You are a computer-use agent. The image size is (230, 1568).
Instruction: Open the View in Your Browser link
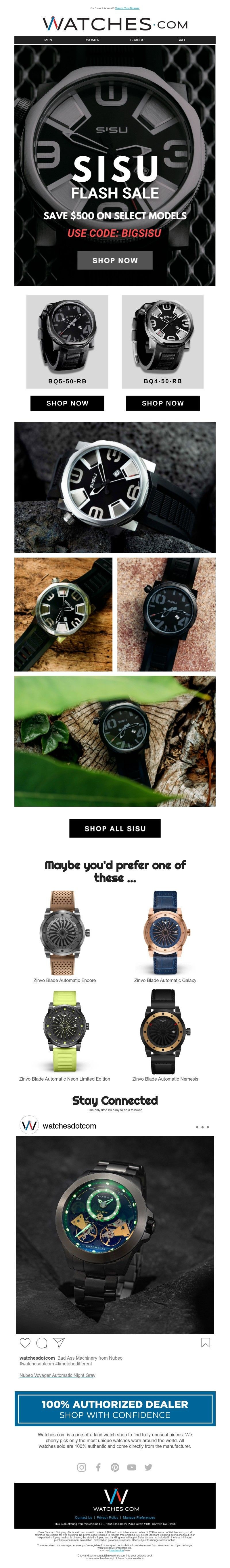pyautogui.click(x=127, y=9)
